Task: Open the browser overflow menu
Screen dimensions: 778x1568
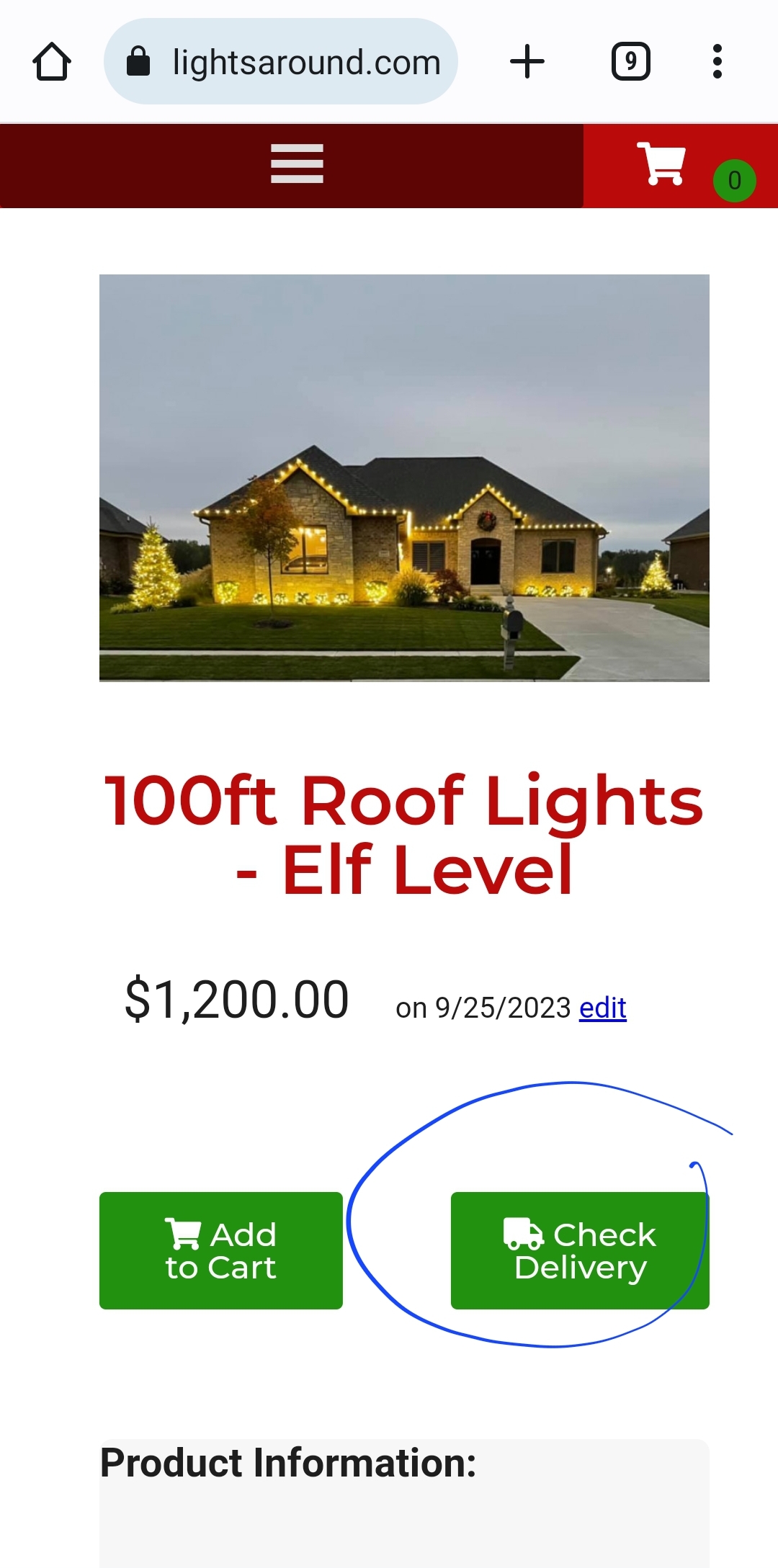Action: pos(717,62)
